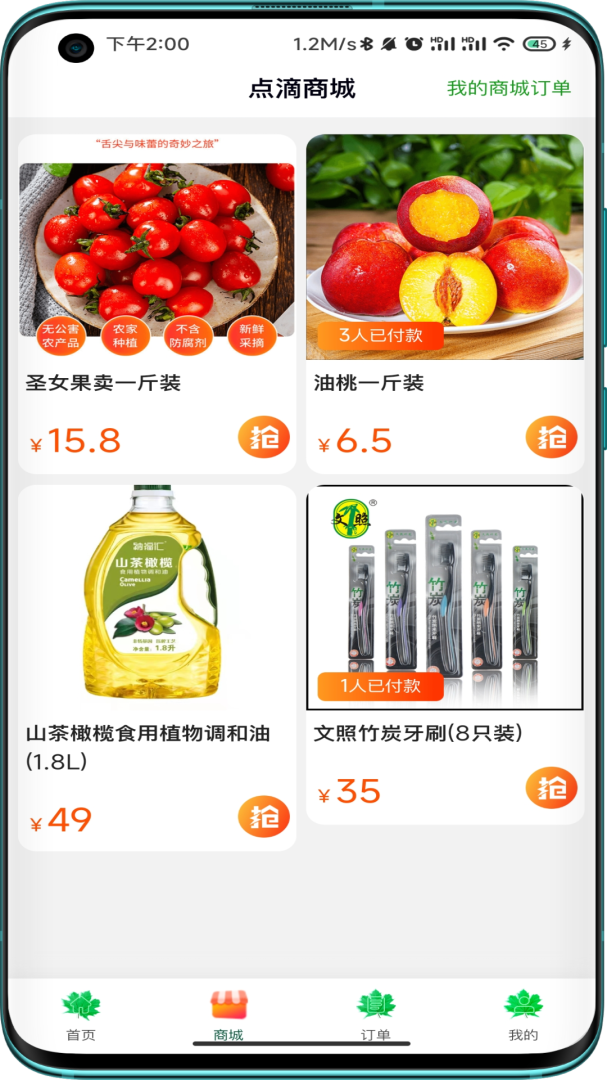The height and width of the screenshot is (1080, 607).
Task: Open the 油桃一斤装 product card
Action: coord(445,262)
